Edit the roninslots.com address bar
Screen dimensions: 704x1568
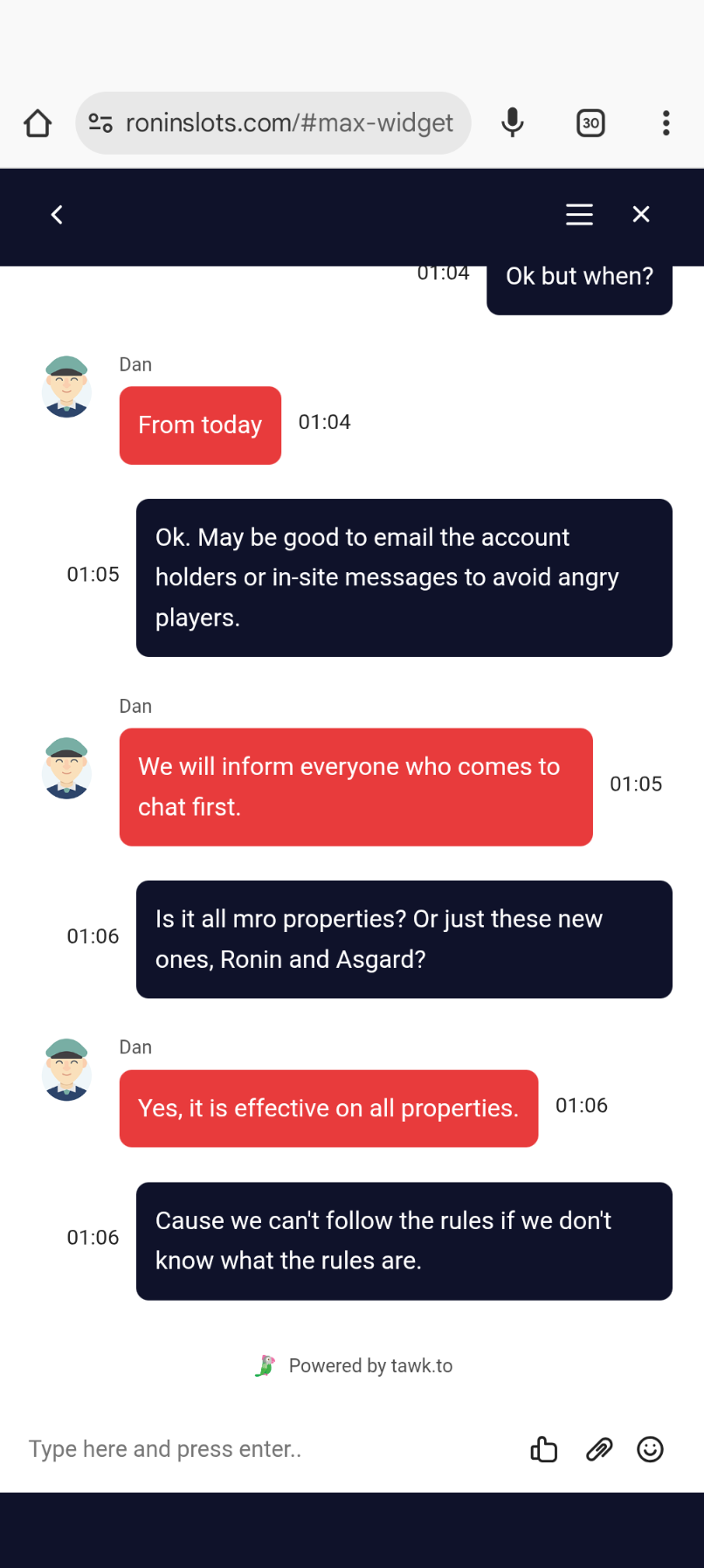pyautogui.click(x=289, y=123)
